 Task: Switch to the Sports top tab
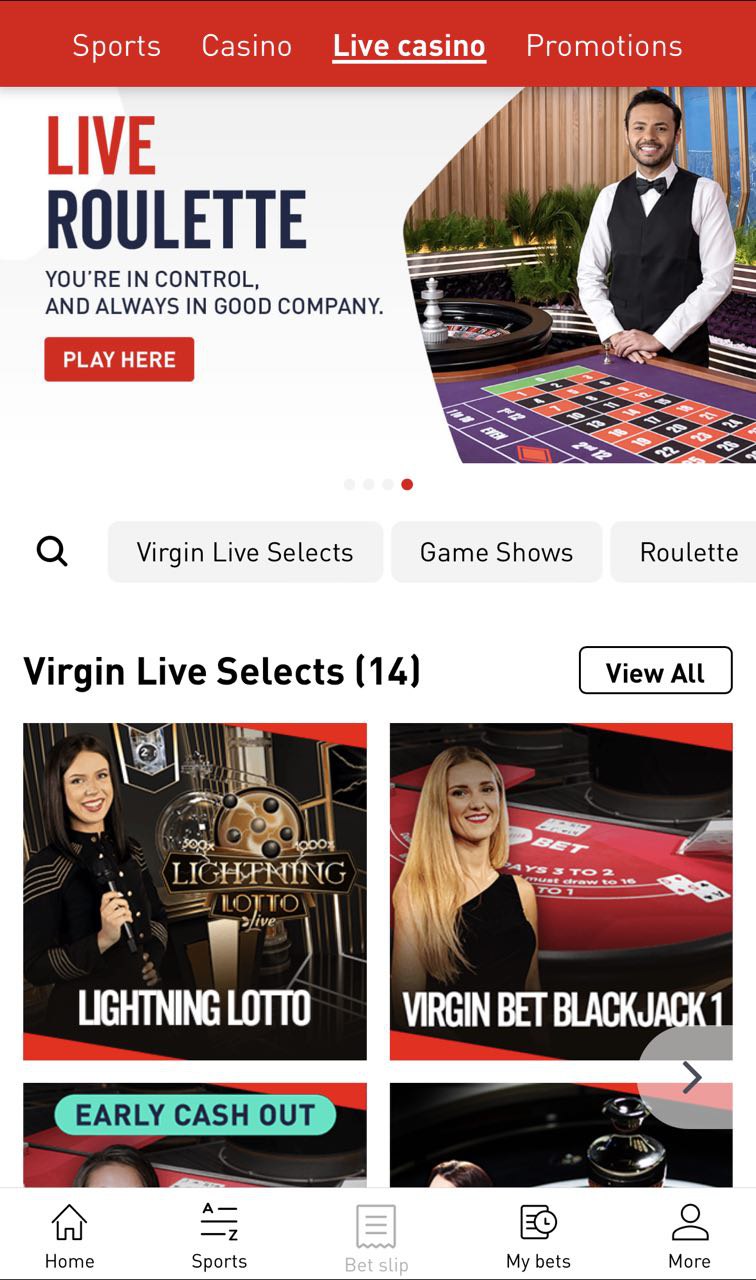click(x=116, y=46)
